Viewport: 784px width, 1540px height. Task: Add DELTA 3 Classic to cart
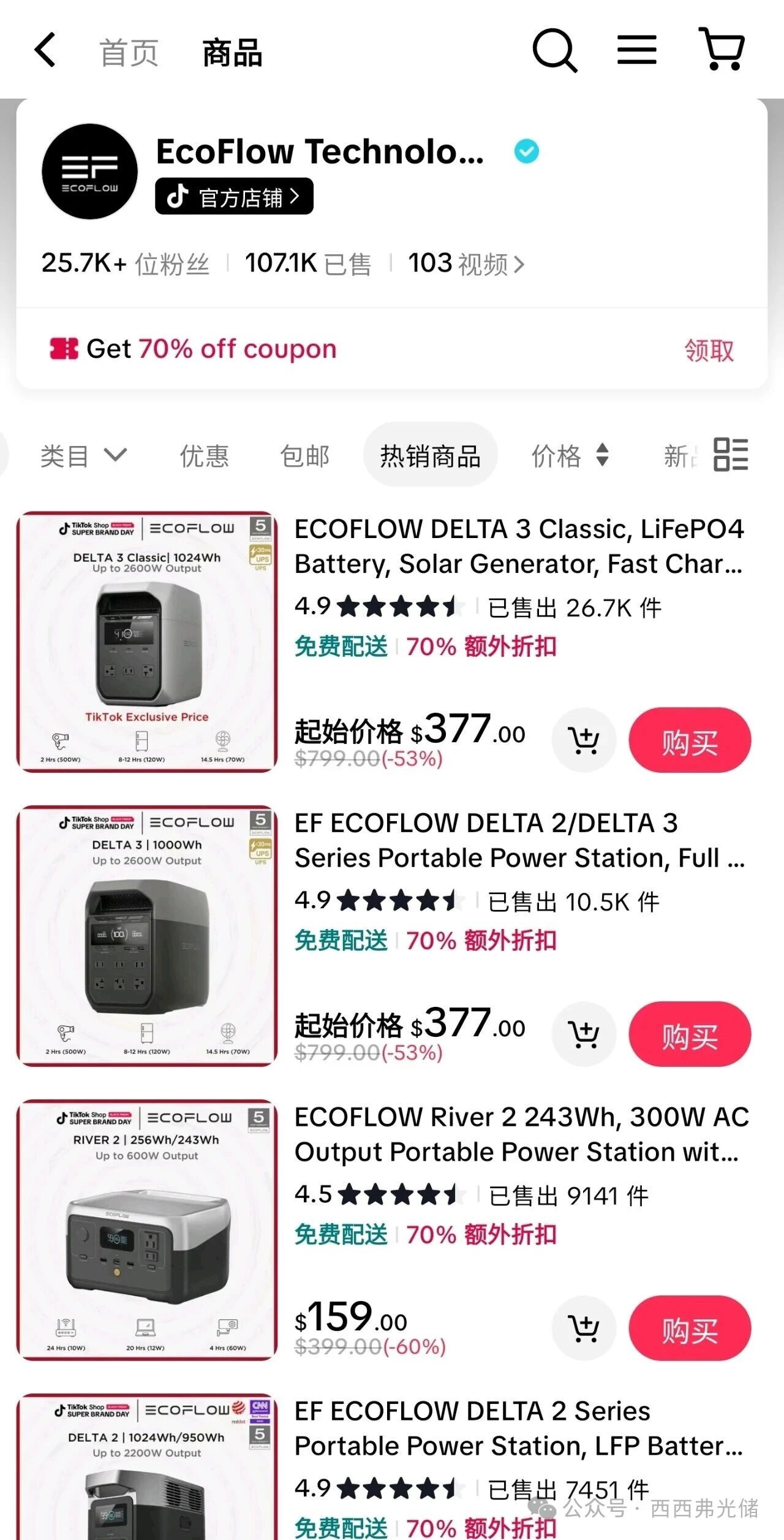[x=584, y=740]
